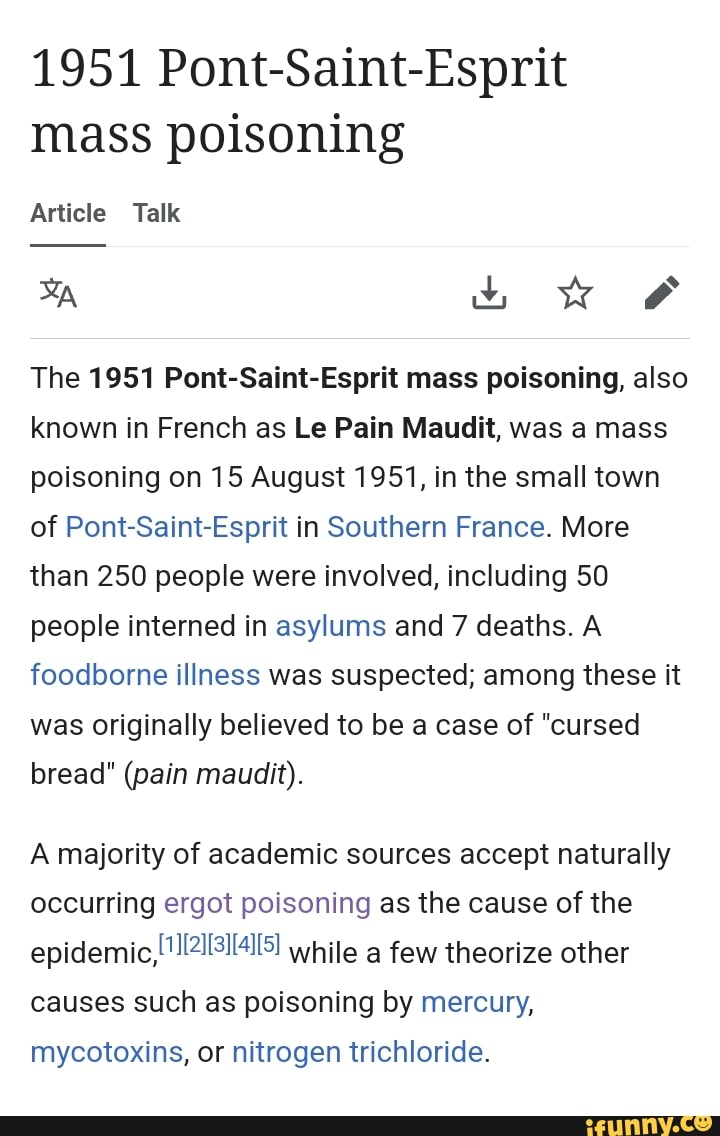Image resolution: width=720 pixels, height=1136 pixels.
Task: Open the nitrogen trichloride link
Action: click(x=357, y=1052)
